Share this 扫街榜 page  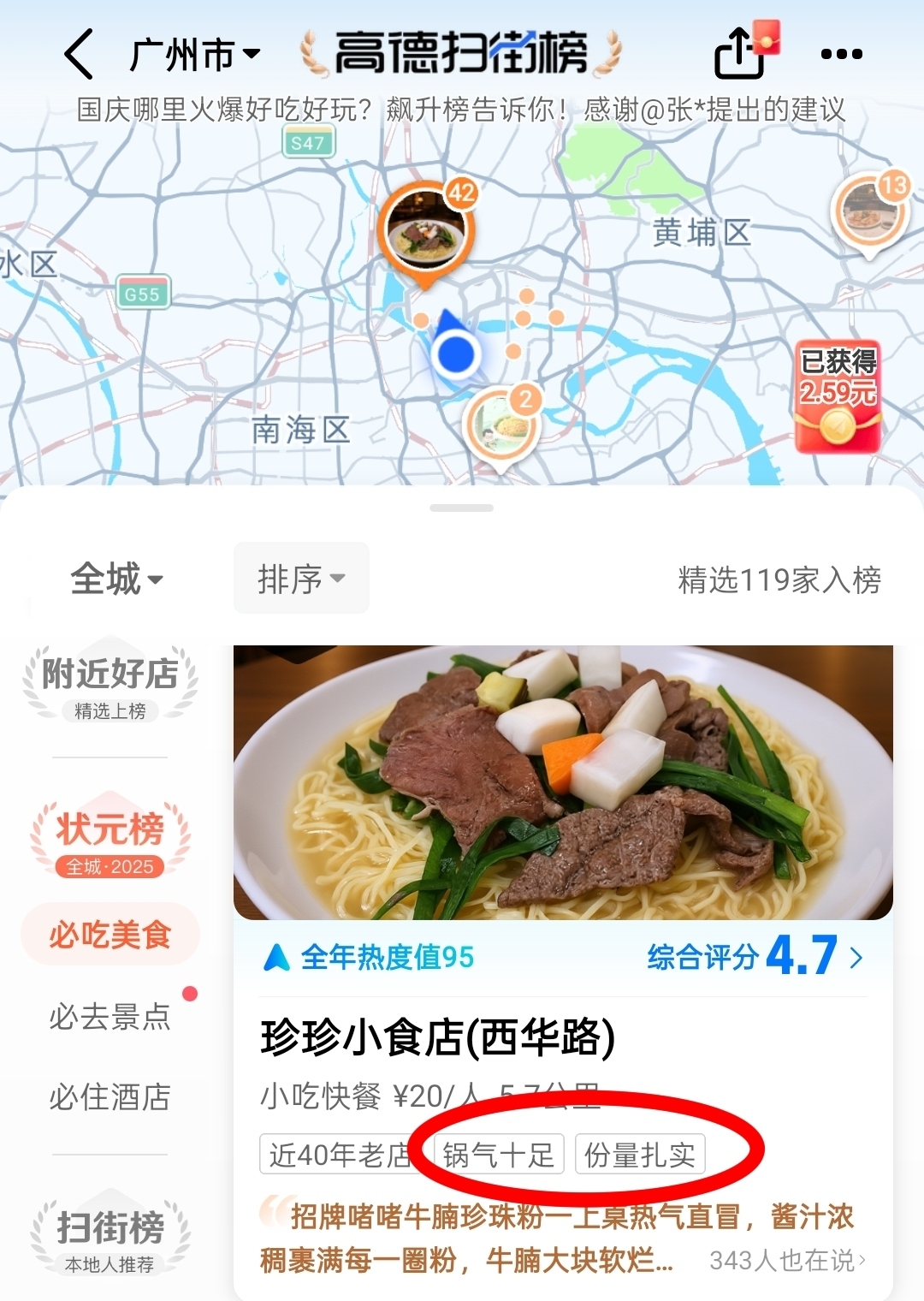[x=739, y=53]
